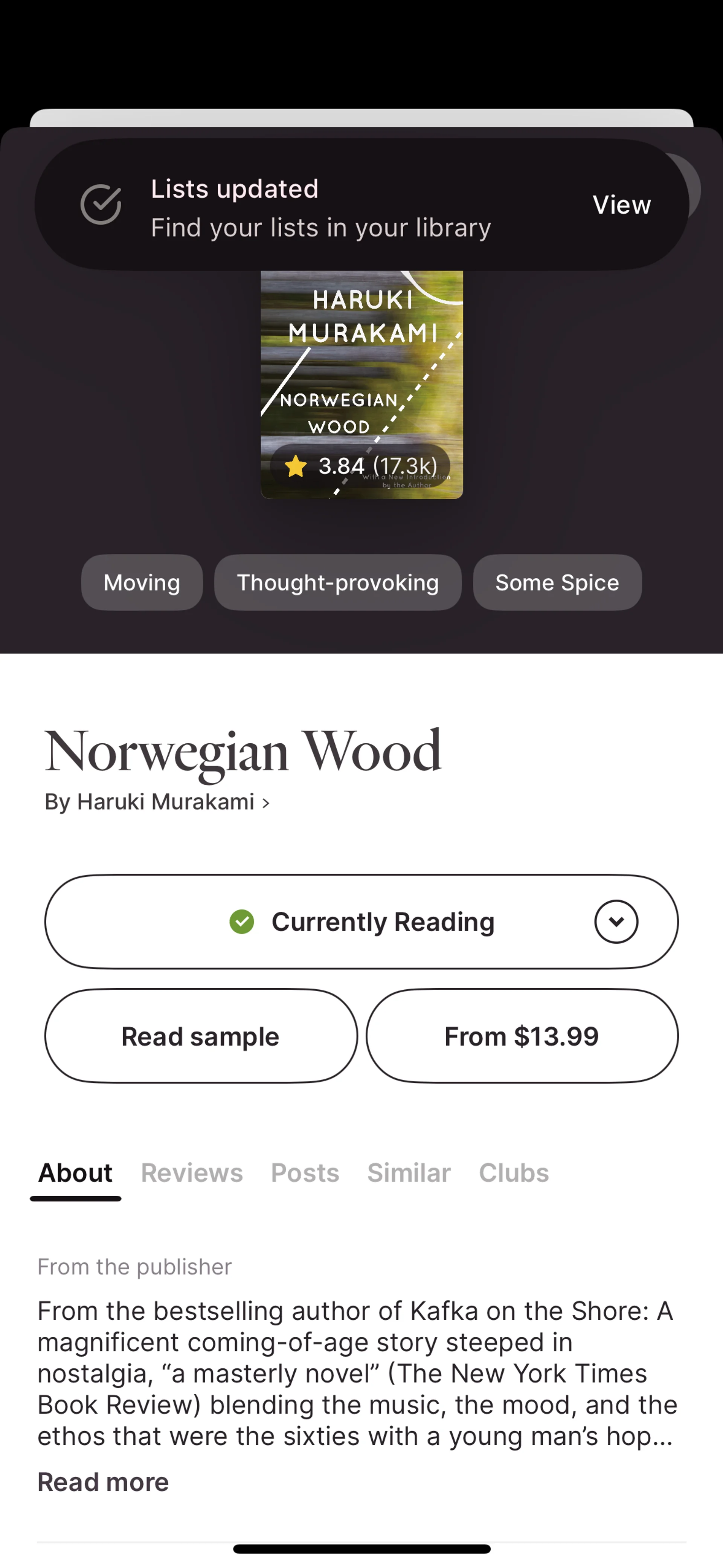Expand publisher description with Read more

pos(103,1482)
